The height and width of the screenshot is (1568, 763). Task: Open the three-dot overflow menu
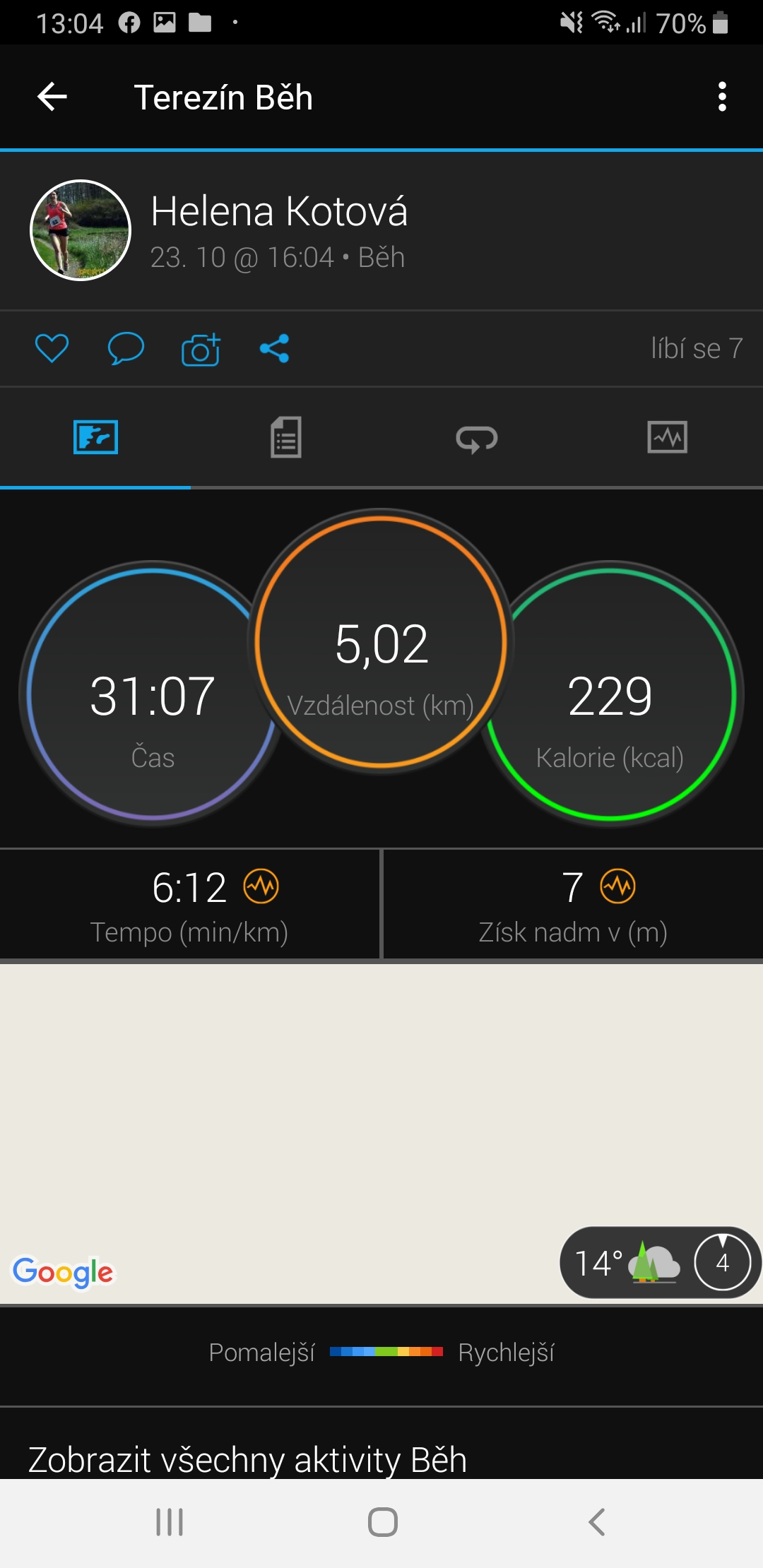click(722, 97)
